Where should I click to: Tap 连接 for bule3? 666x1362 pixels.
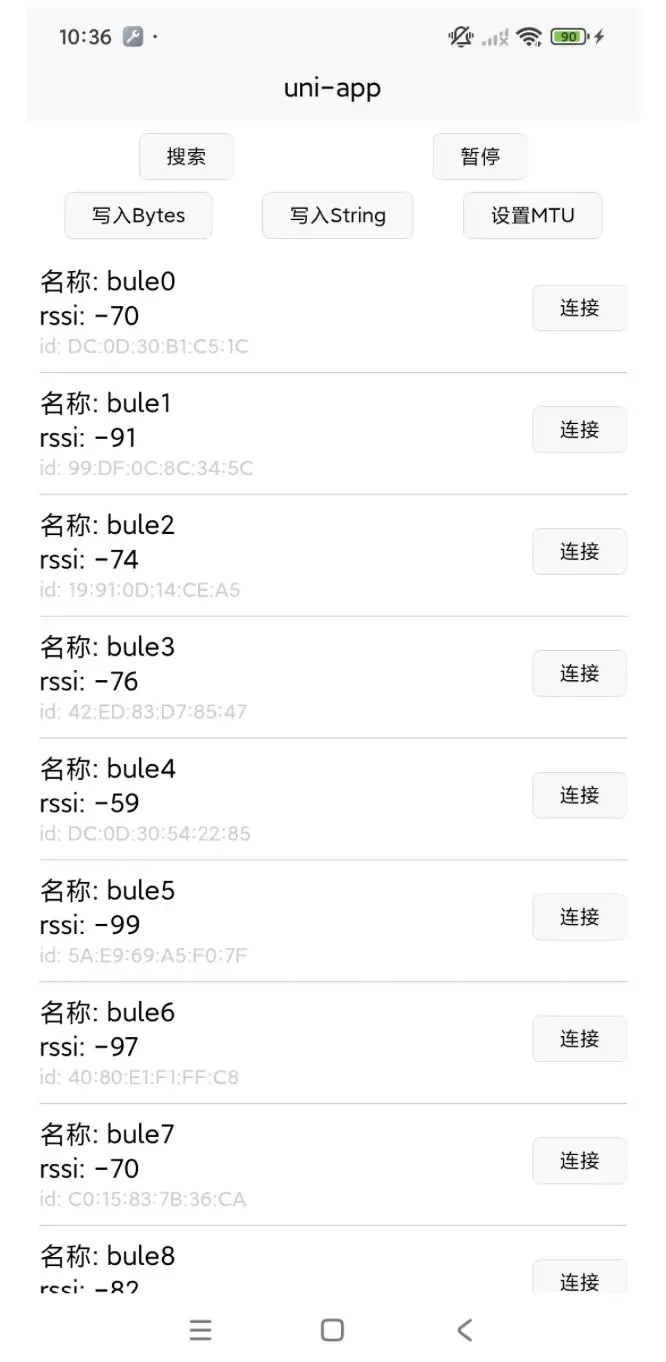pos(579,674)
